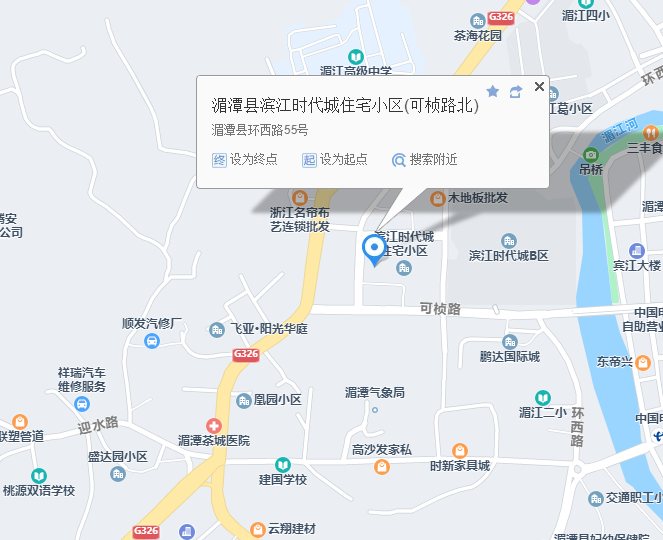Favorite this location with the star

click(492, 91)
